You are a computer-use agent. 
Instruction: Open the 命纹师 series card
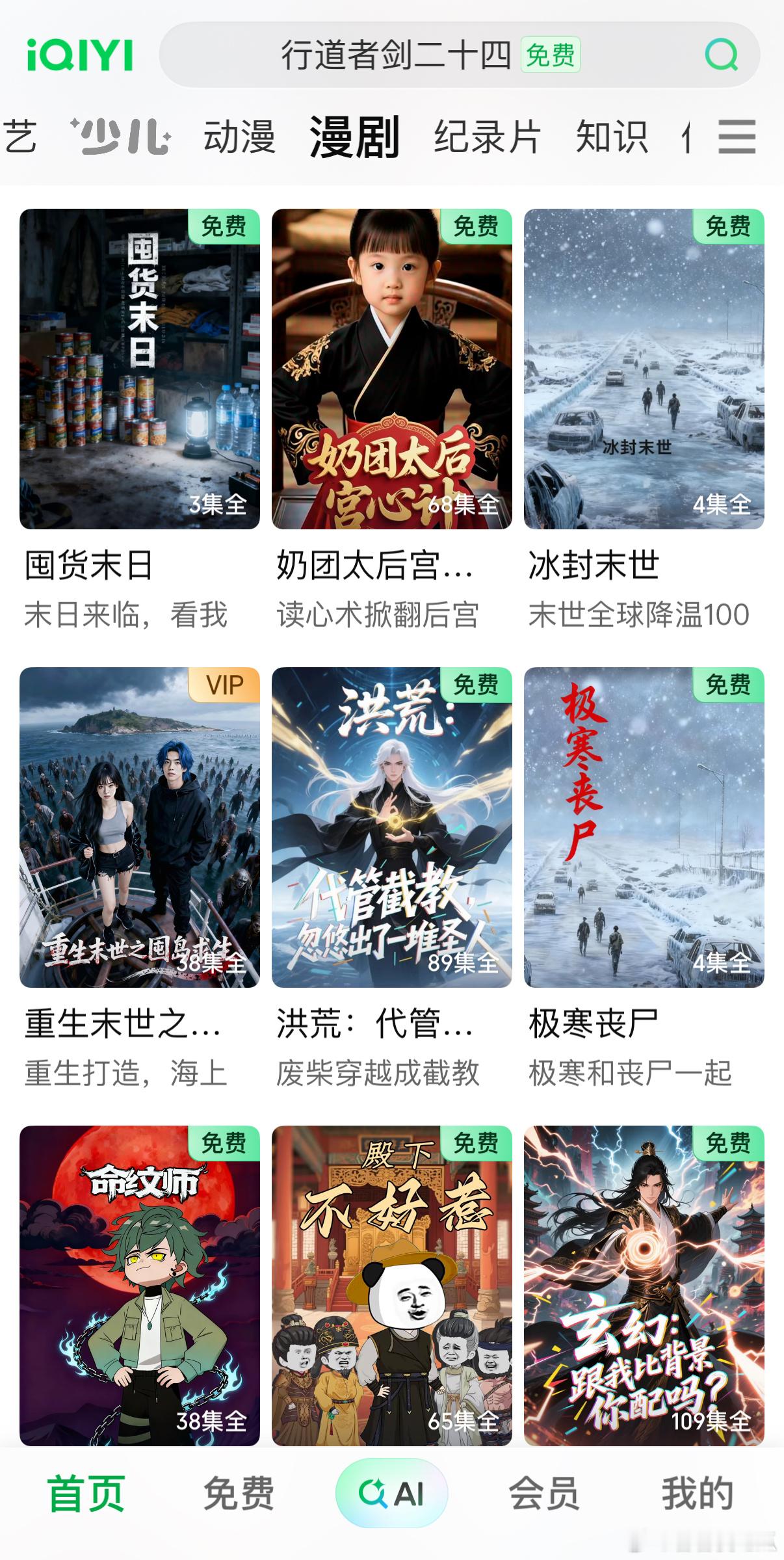(140, 1285)
